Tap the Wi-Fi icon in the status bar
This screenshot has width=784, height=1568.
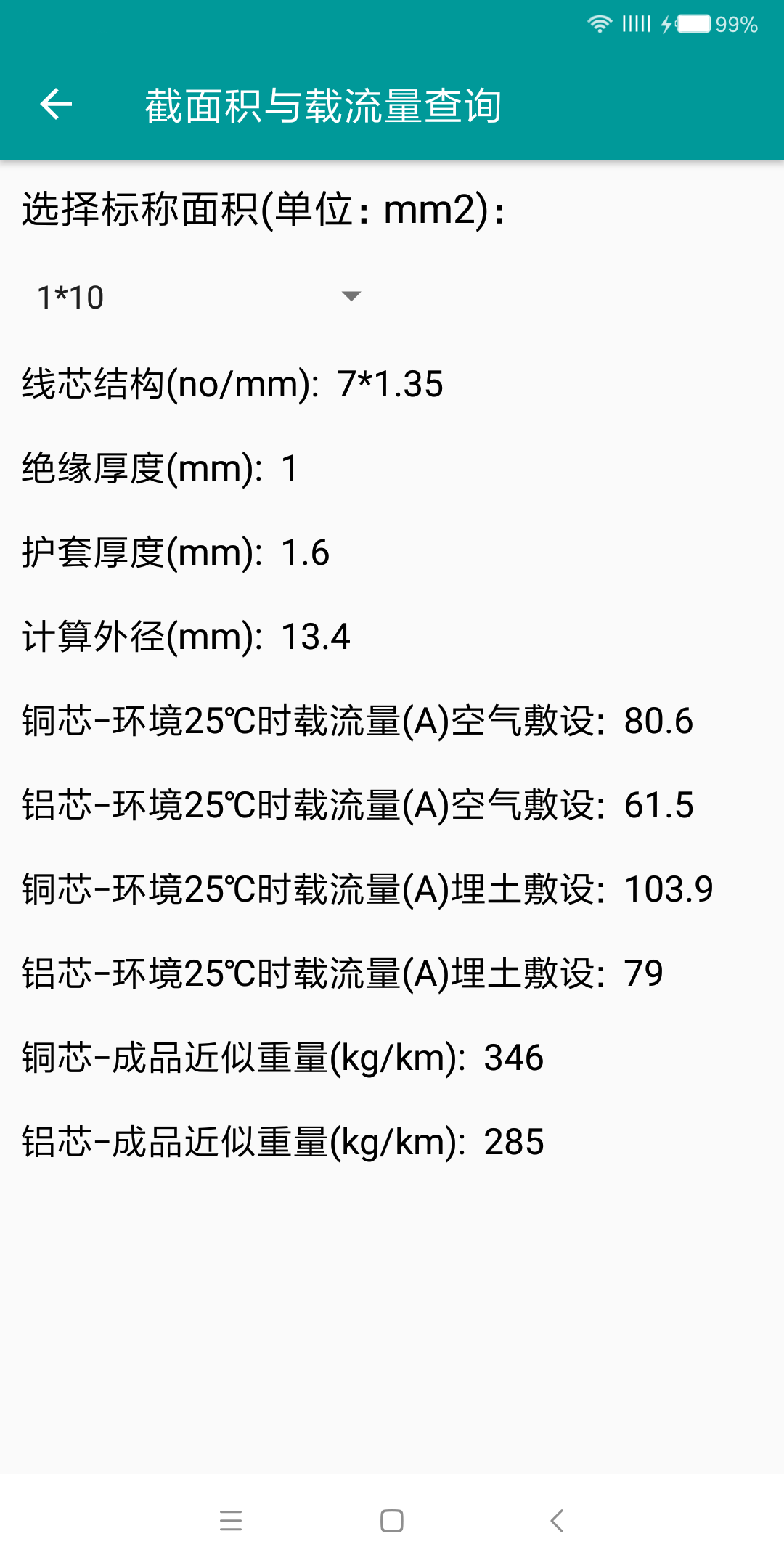pos(600,23)
